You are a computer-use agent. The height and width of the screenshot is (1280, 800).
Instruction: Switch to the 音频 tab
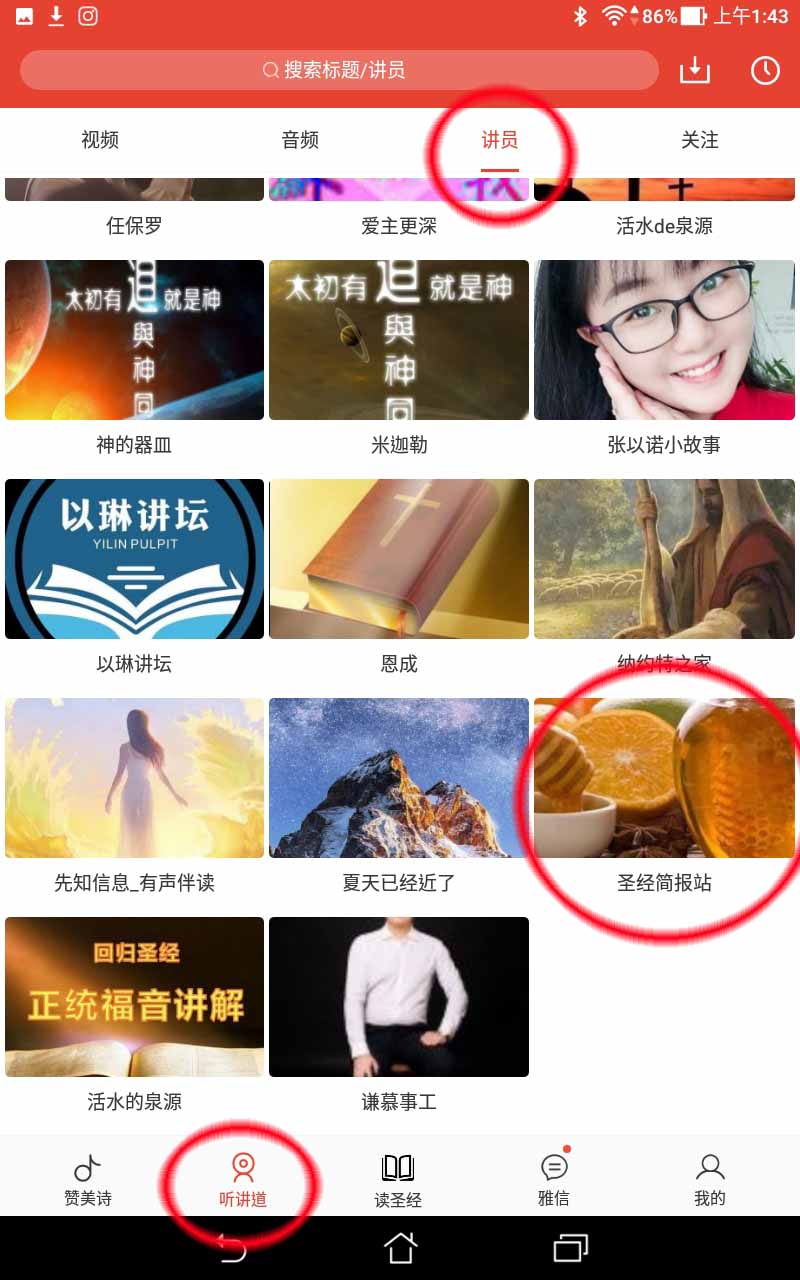(x=300, y=140)
